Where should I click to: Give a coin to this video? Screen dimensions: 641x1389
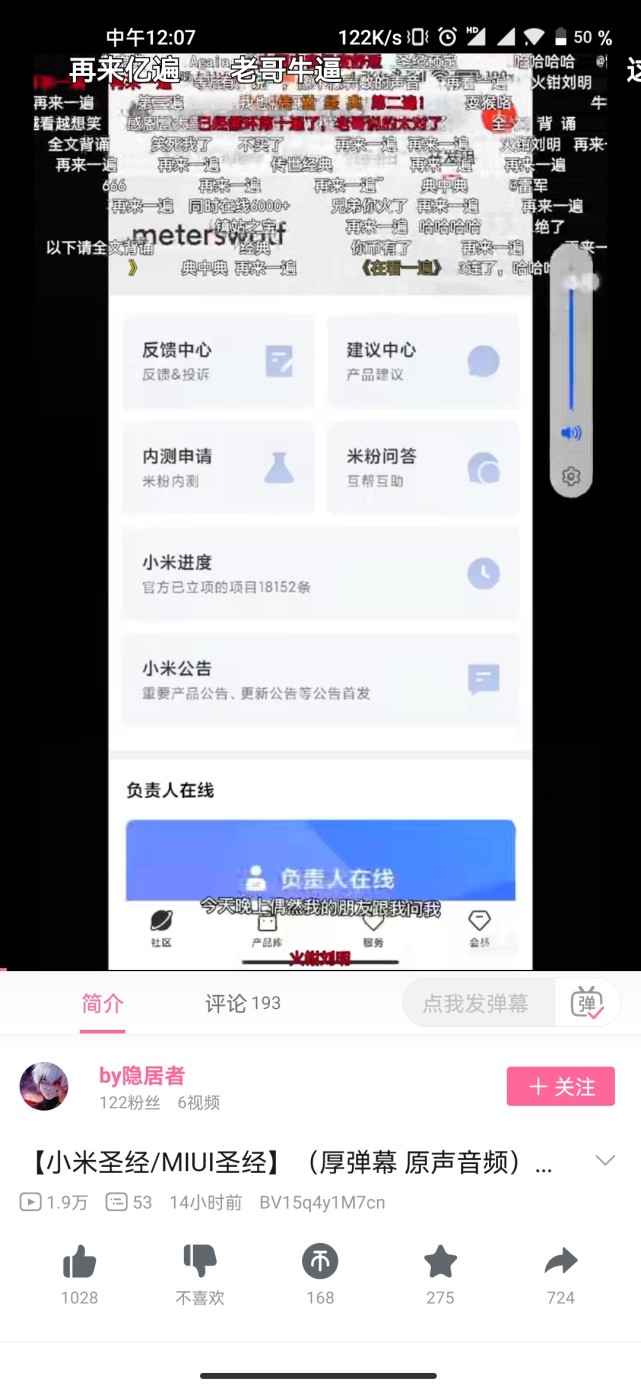click(x=320, y=1263)
